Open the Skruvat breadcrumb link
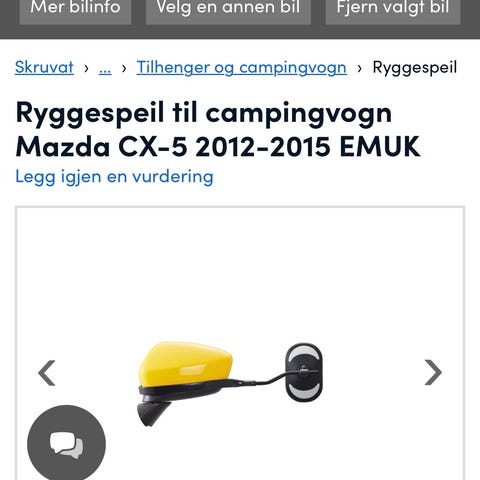This screenshot has height=480, width=480. point(44,67)
